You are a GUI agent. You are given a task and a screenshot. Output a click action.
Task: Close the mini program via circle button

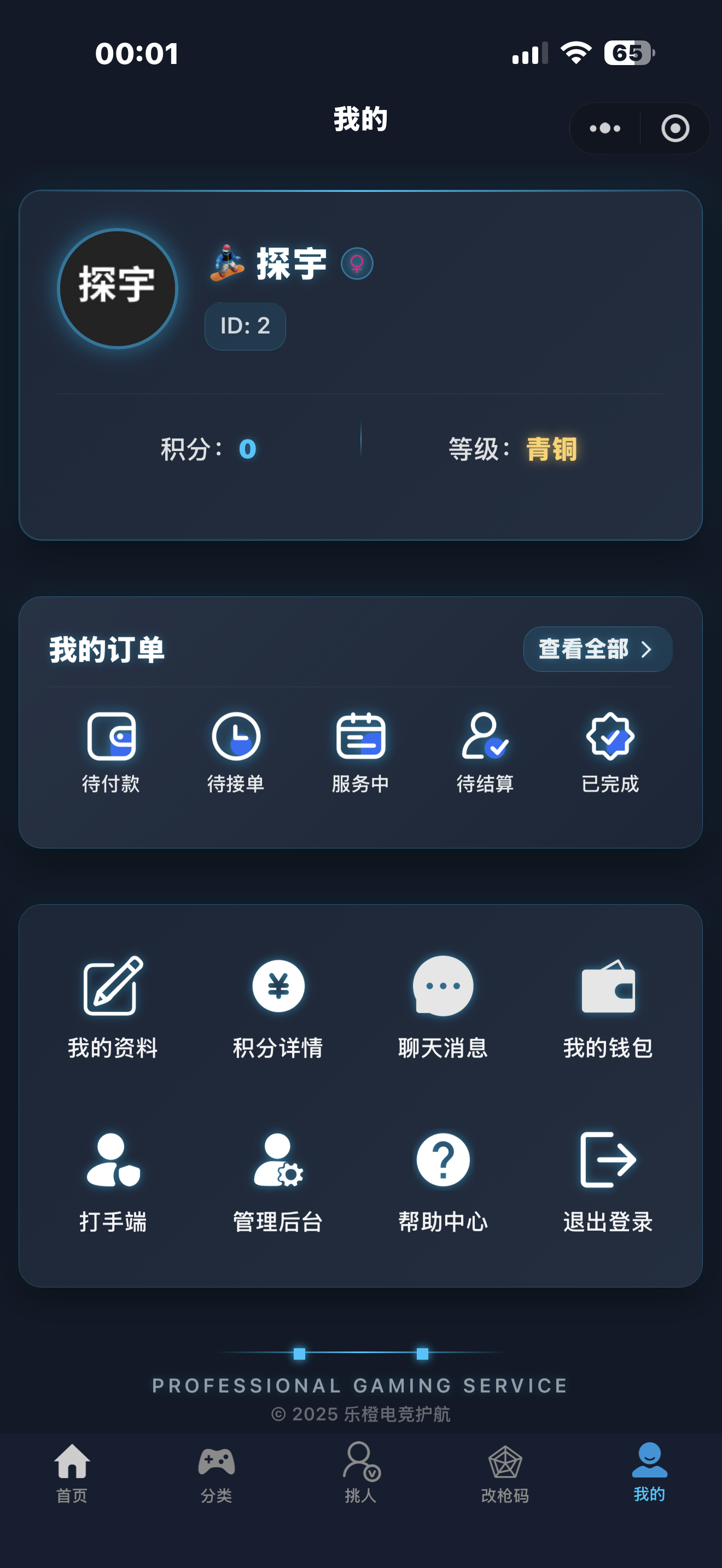674,128
